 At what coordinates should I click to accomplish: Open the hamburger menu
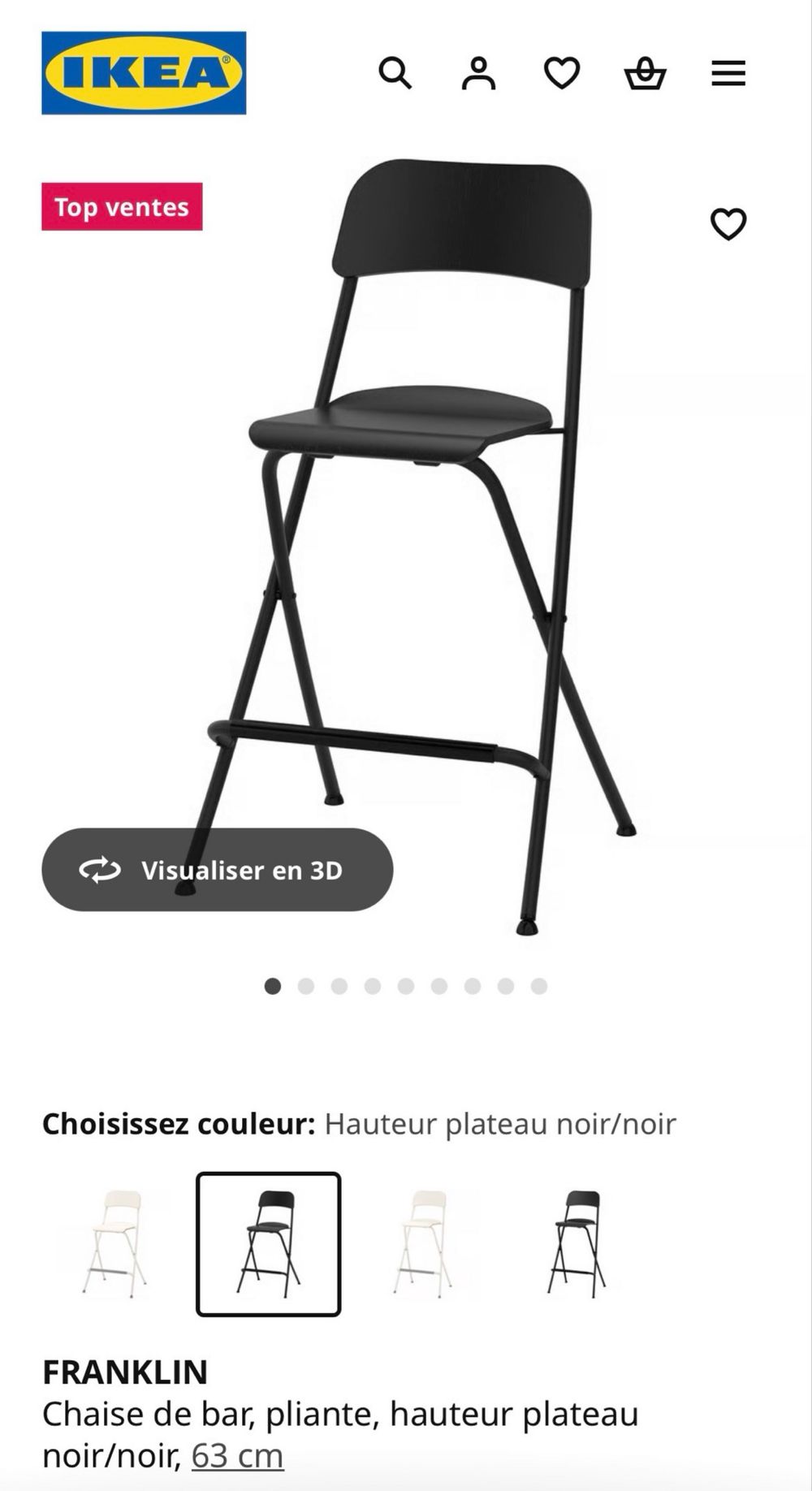728,73
